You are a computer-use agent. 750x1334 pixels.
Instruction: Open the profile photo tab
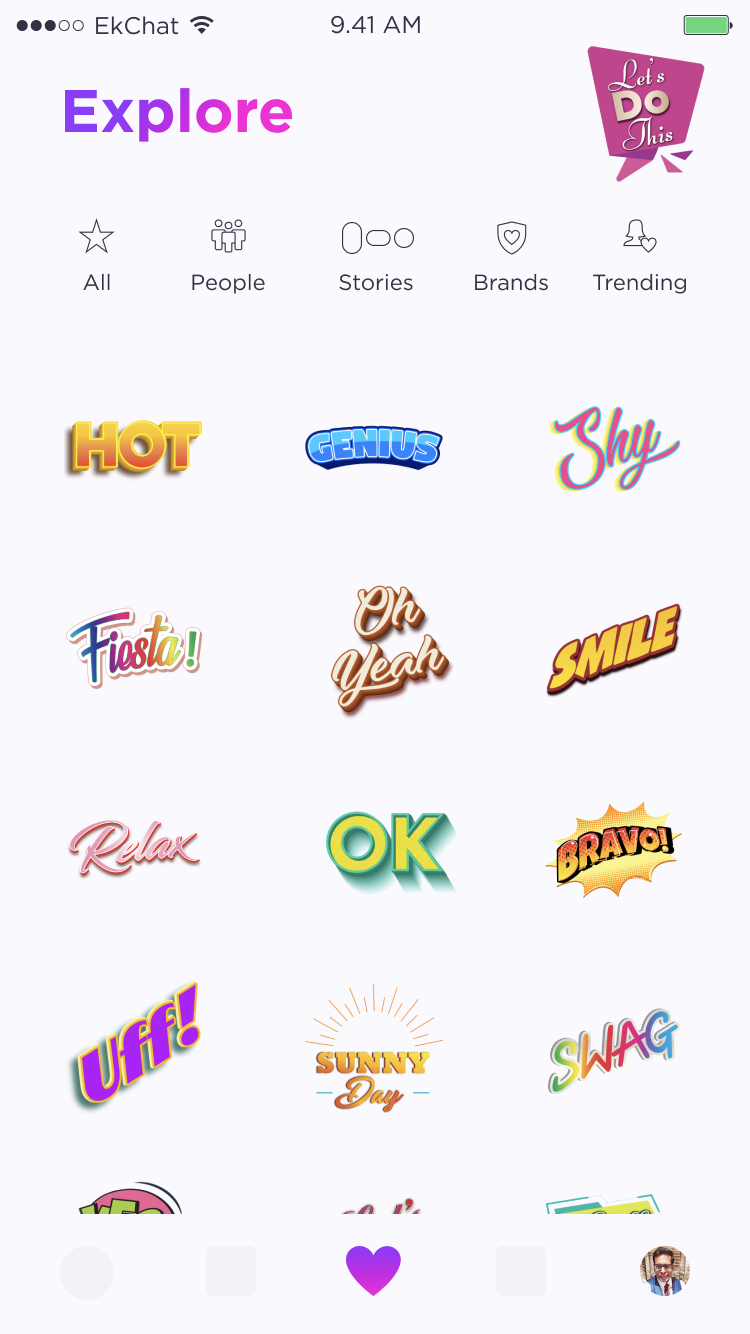click(665, 1271)
